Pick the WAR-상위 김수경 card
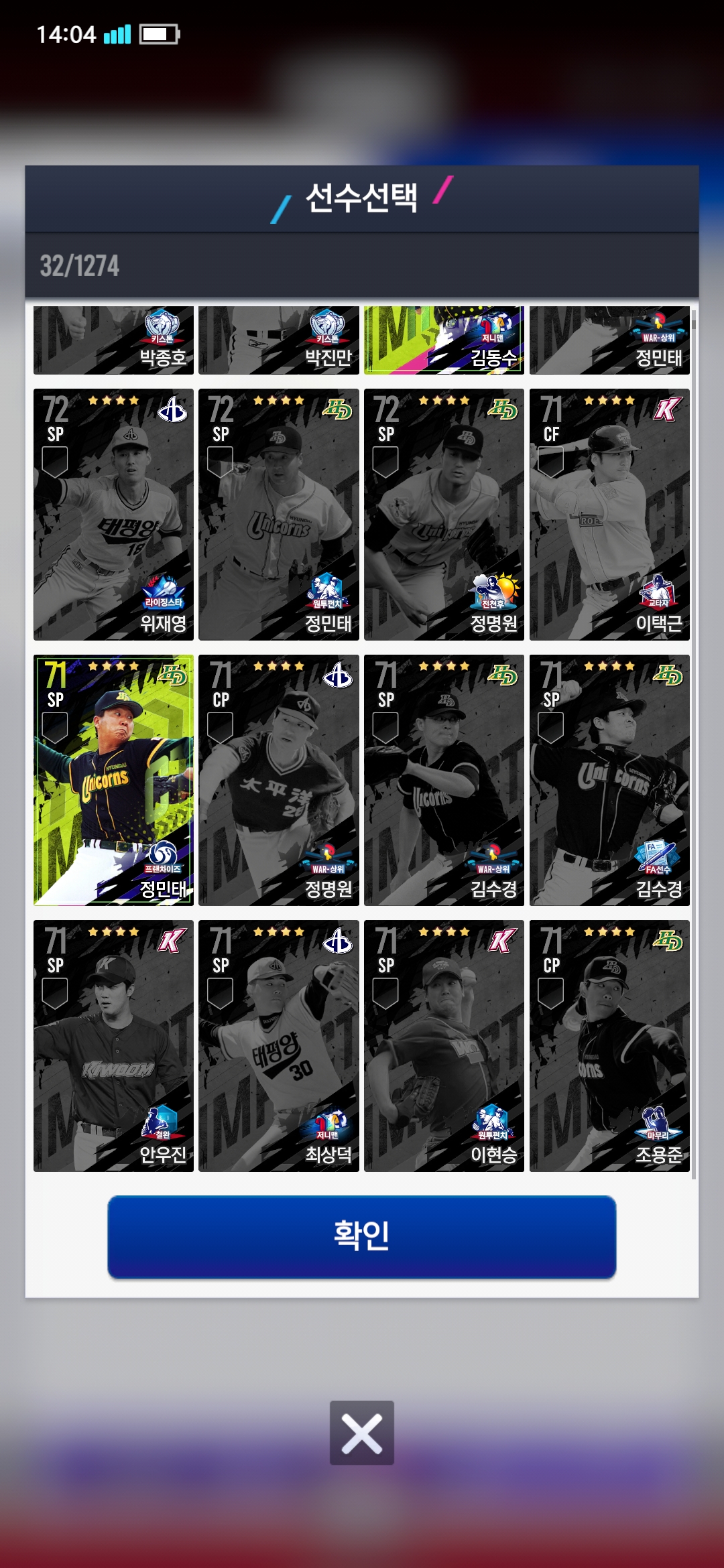 click(x=444, y=780)
